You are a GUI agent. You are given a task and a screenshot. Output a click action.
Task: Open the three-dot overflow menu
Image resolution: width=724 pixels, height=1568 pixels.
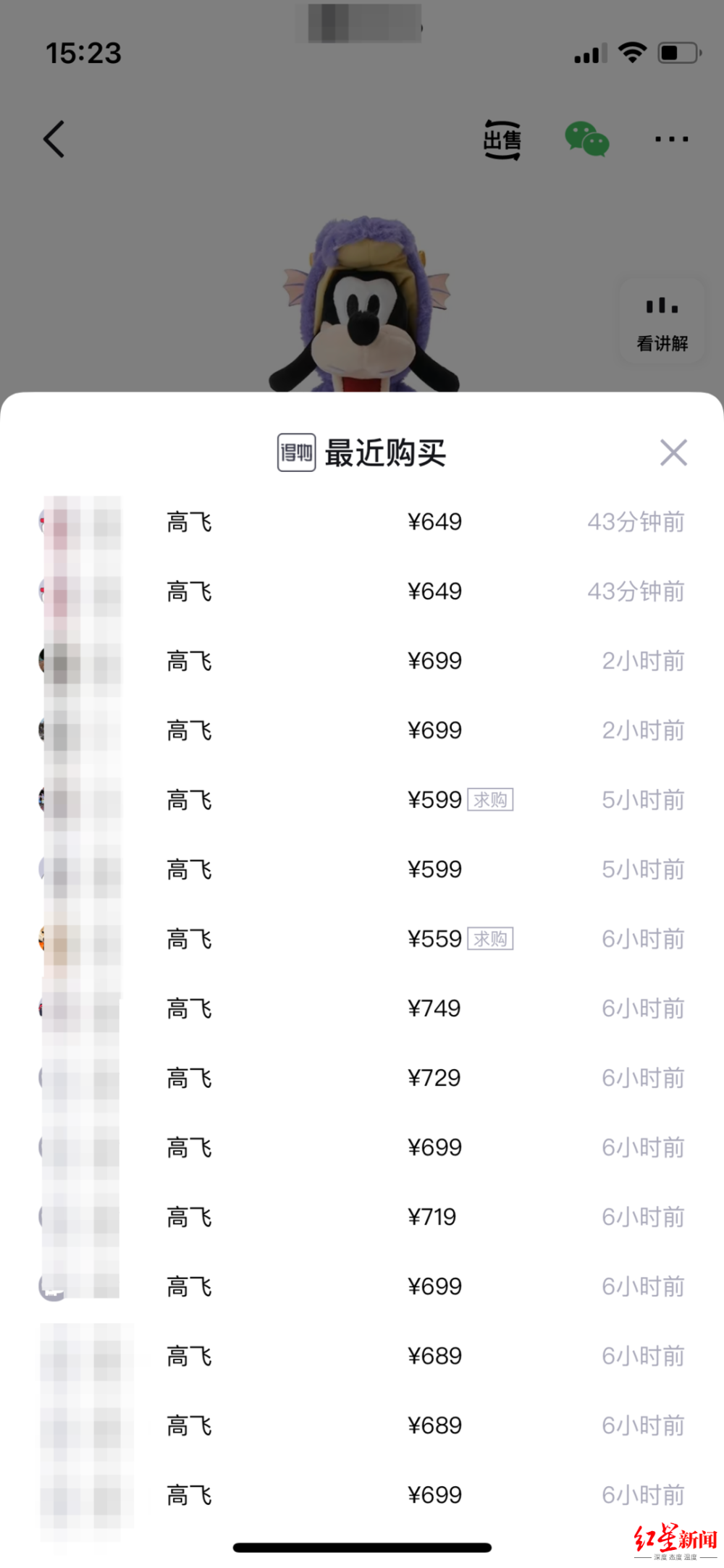(671, 139)
